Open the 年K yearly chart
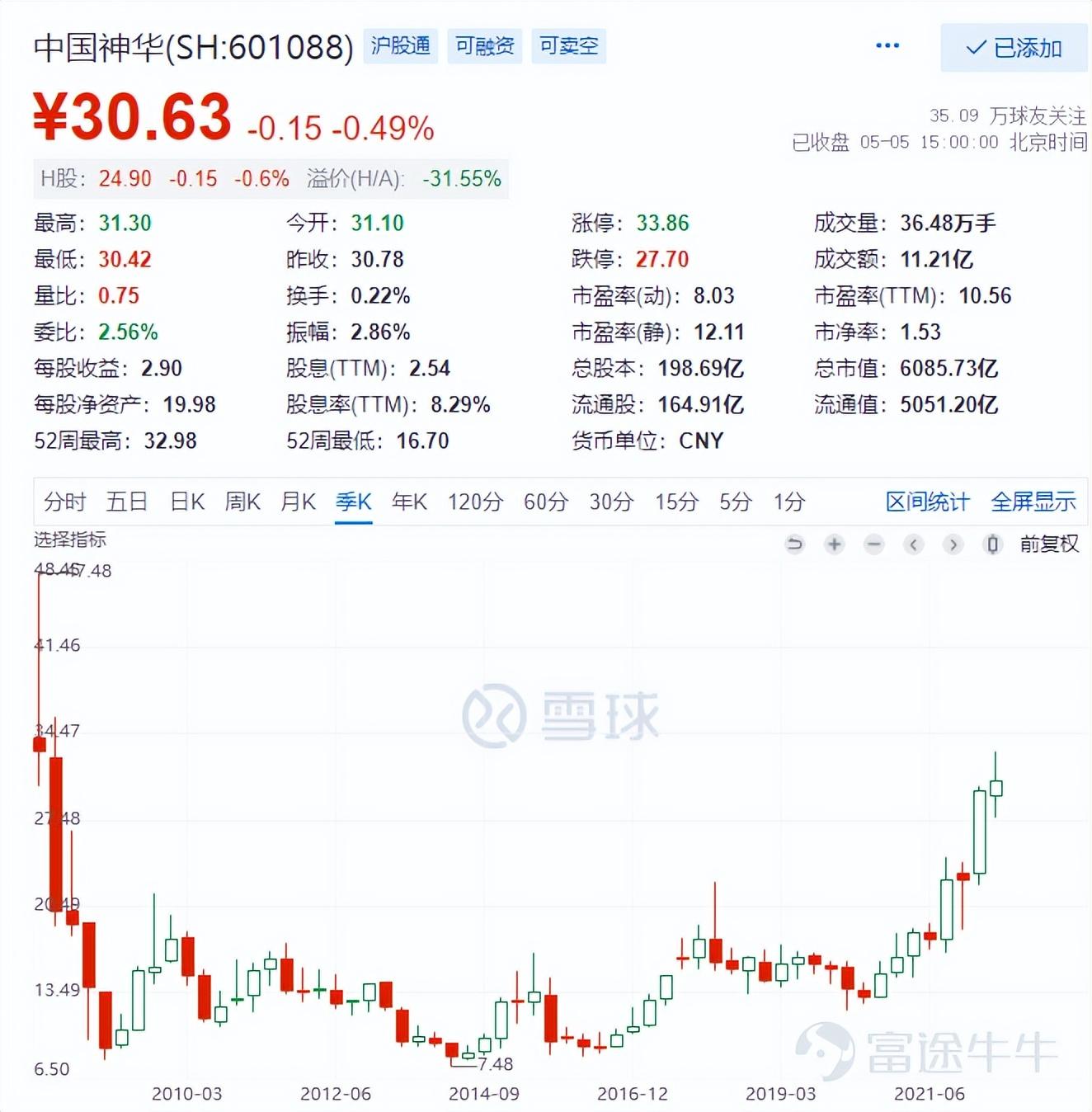This screenshot has height=1112, width=1092. (x=409, y=502)
